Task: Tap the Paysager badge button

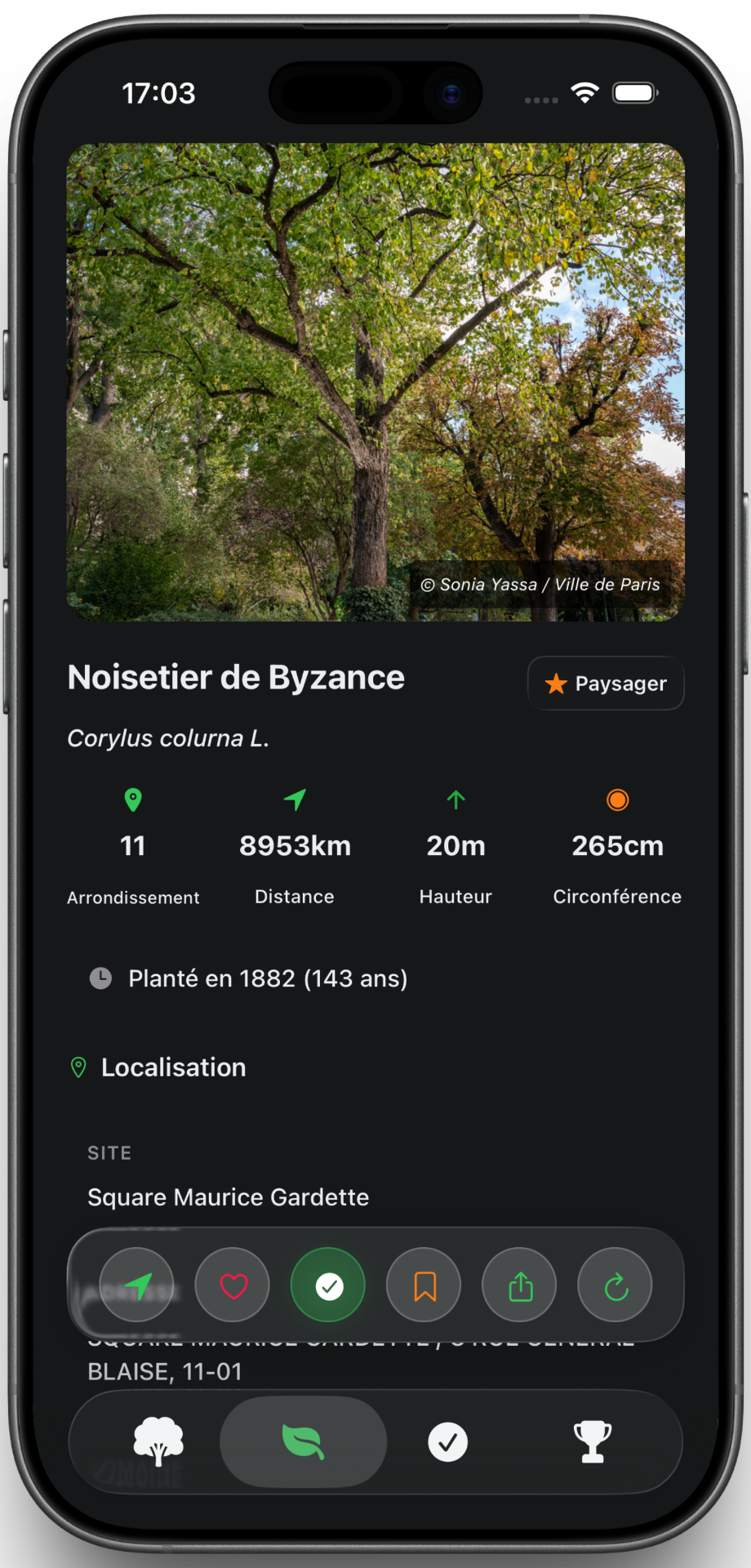Action: 605,684
